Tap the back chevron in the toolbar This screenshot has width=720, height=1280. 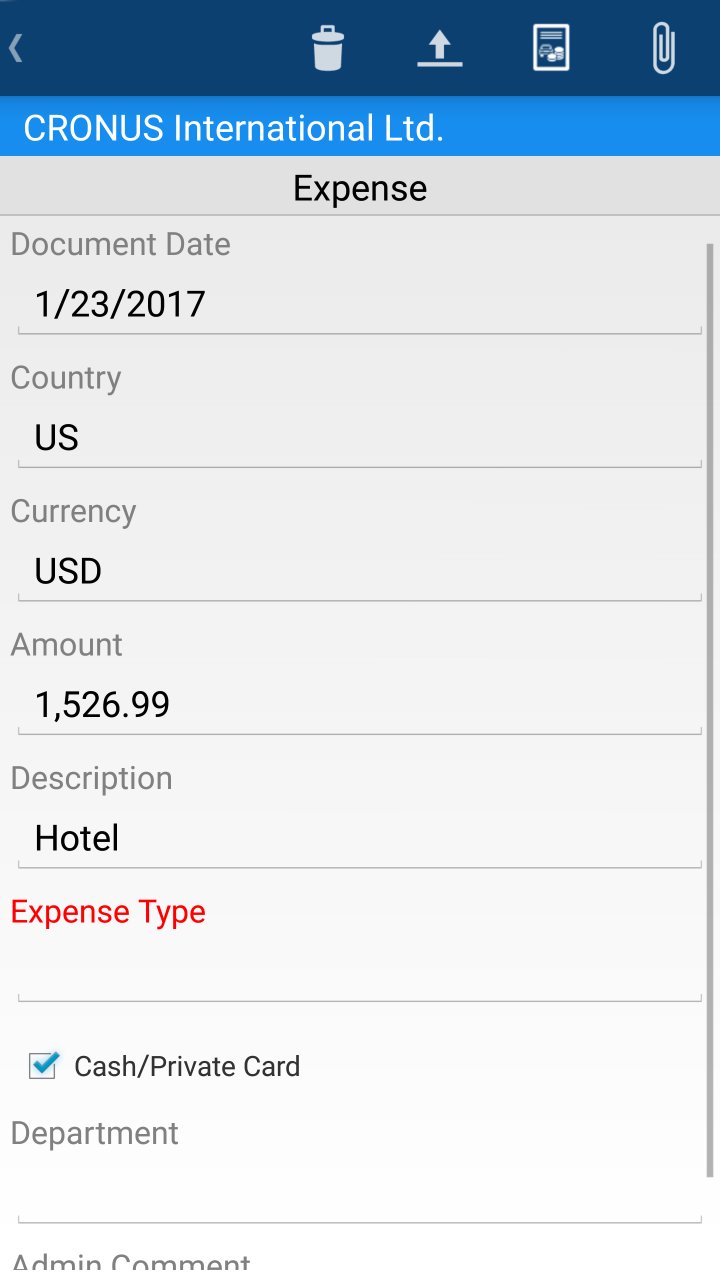coord(14,47)
